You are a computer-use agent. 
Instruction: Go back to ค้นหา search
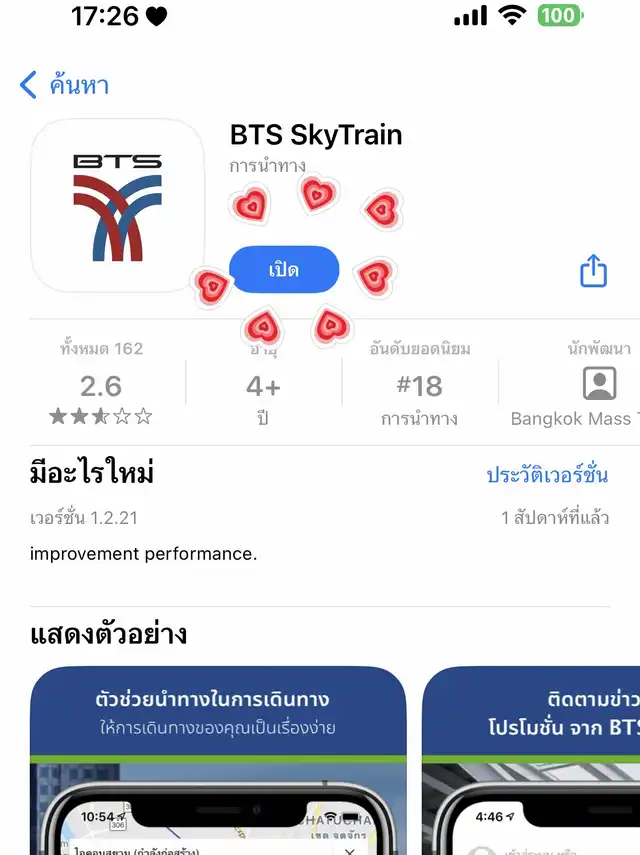(64, 85)
